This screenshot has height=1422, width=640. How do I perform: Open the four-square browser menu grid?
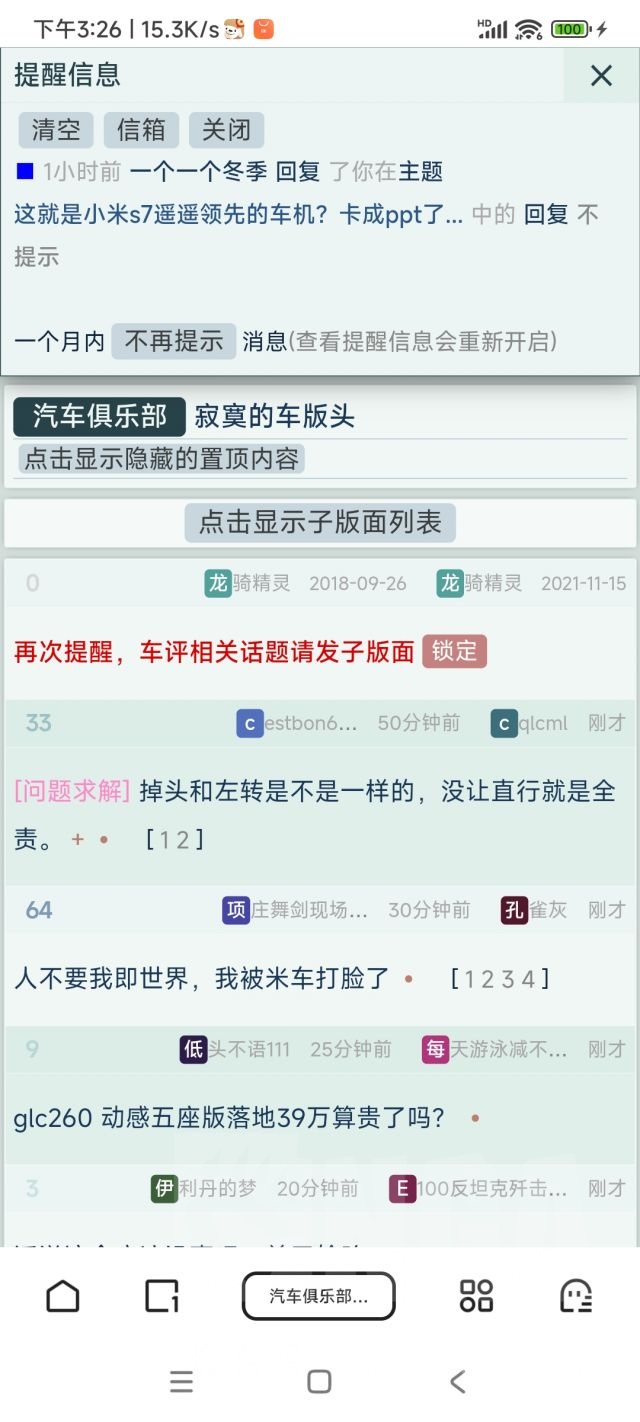point(476,1296)
